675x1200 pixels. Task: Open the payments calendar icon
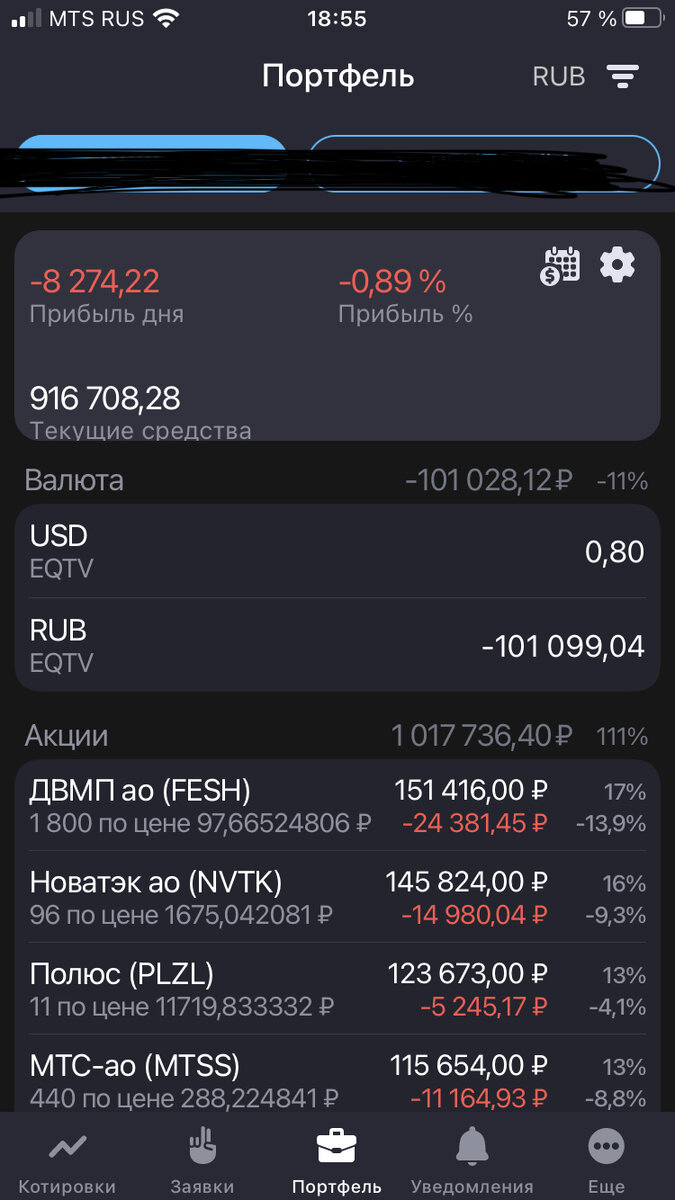point(561,266)
